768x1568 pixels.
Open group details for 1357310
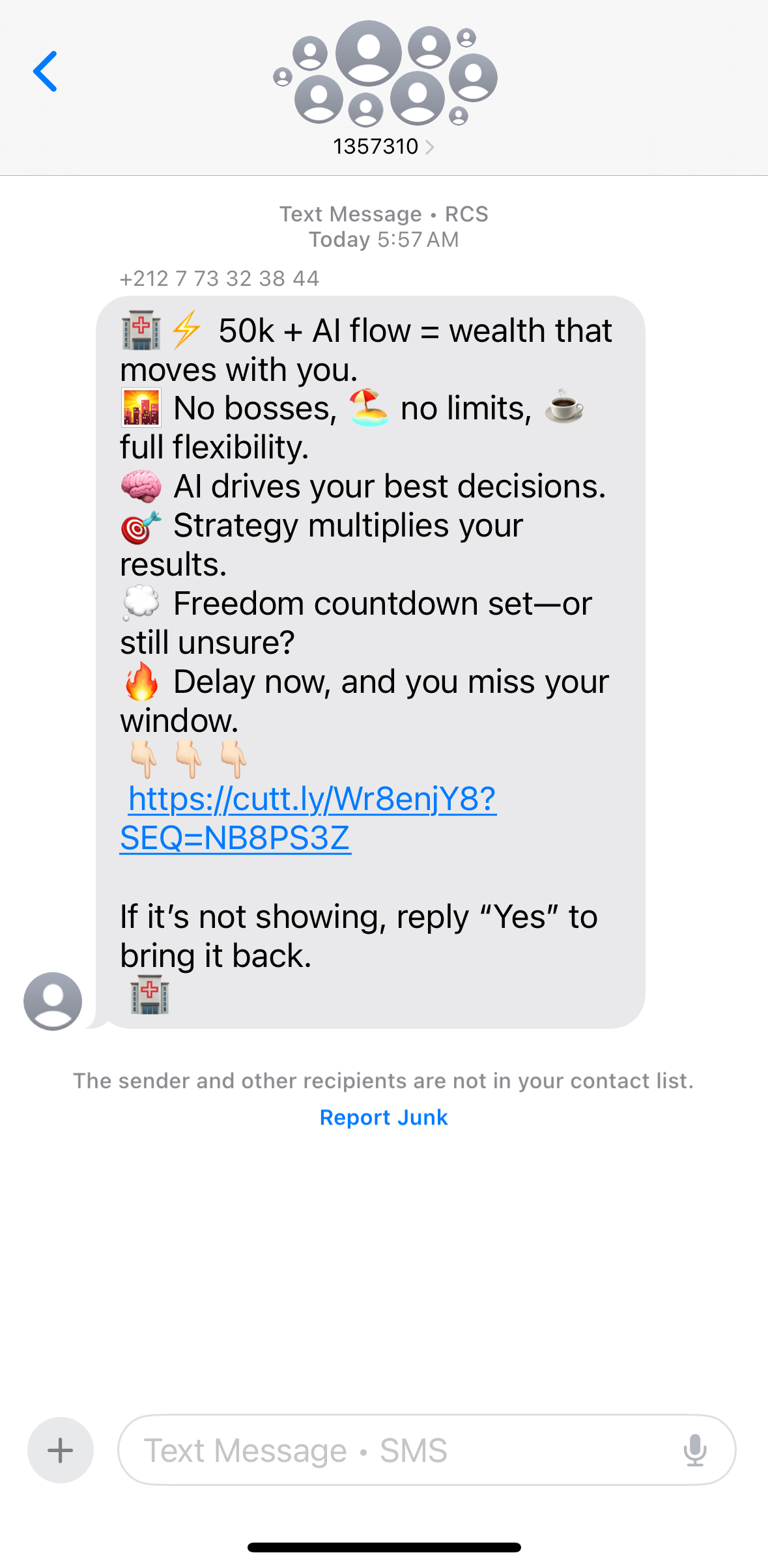pos(383,147)
